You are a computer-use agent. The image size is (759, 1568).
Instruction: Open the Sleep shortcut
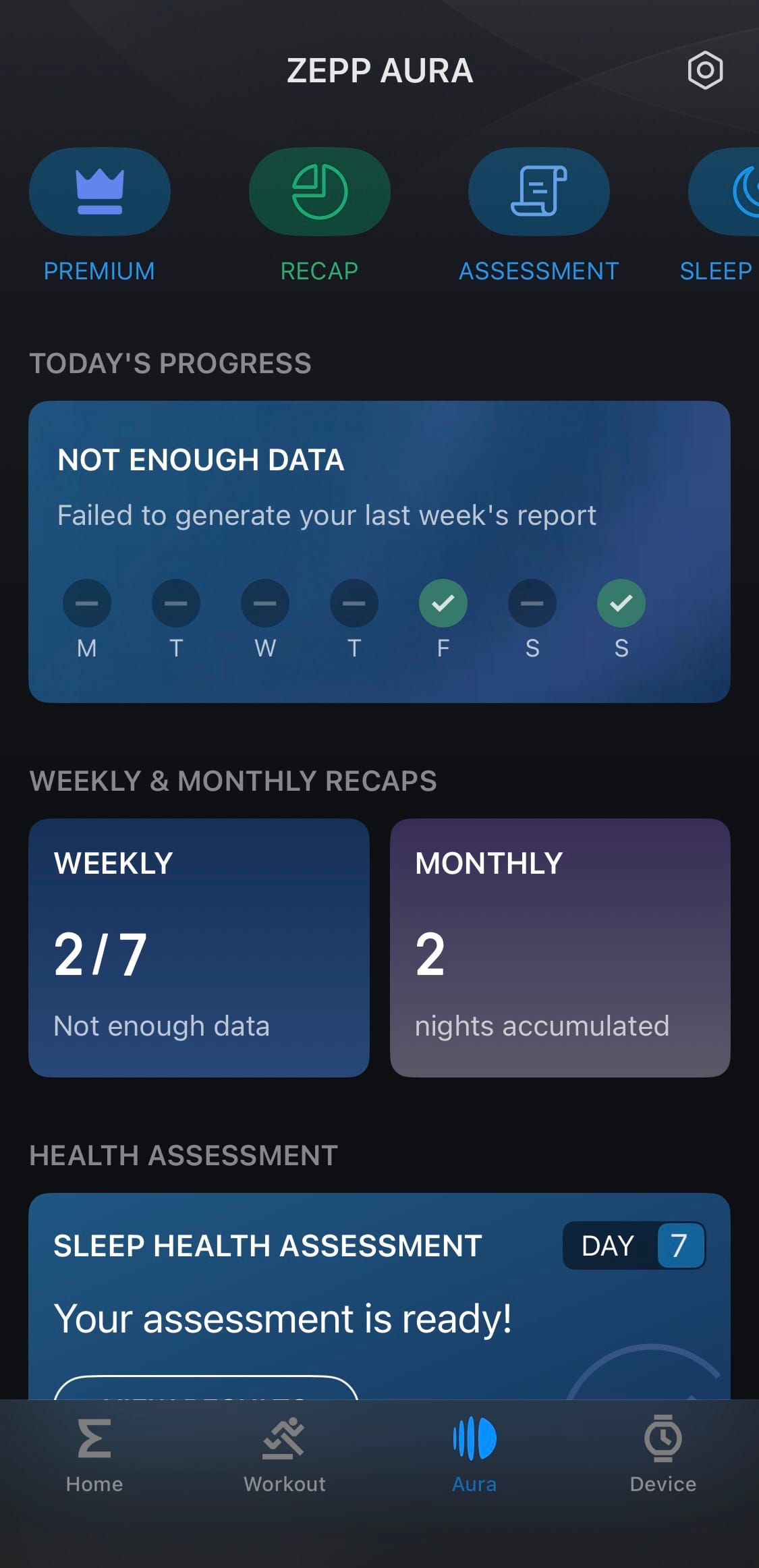[x=725, y=192]
